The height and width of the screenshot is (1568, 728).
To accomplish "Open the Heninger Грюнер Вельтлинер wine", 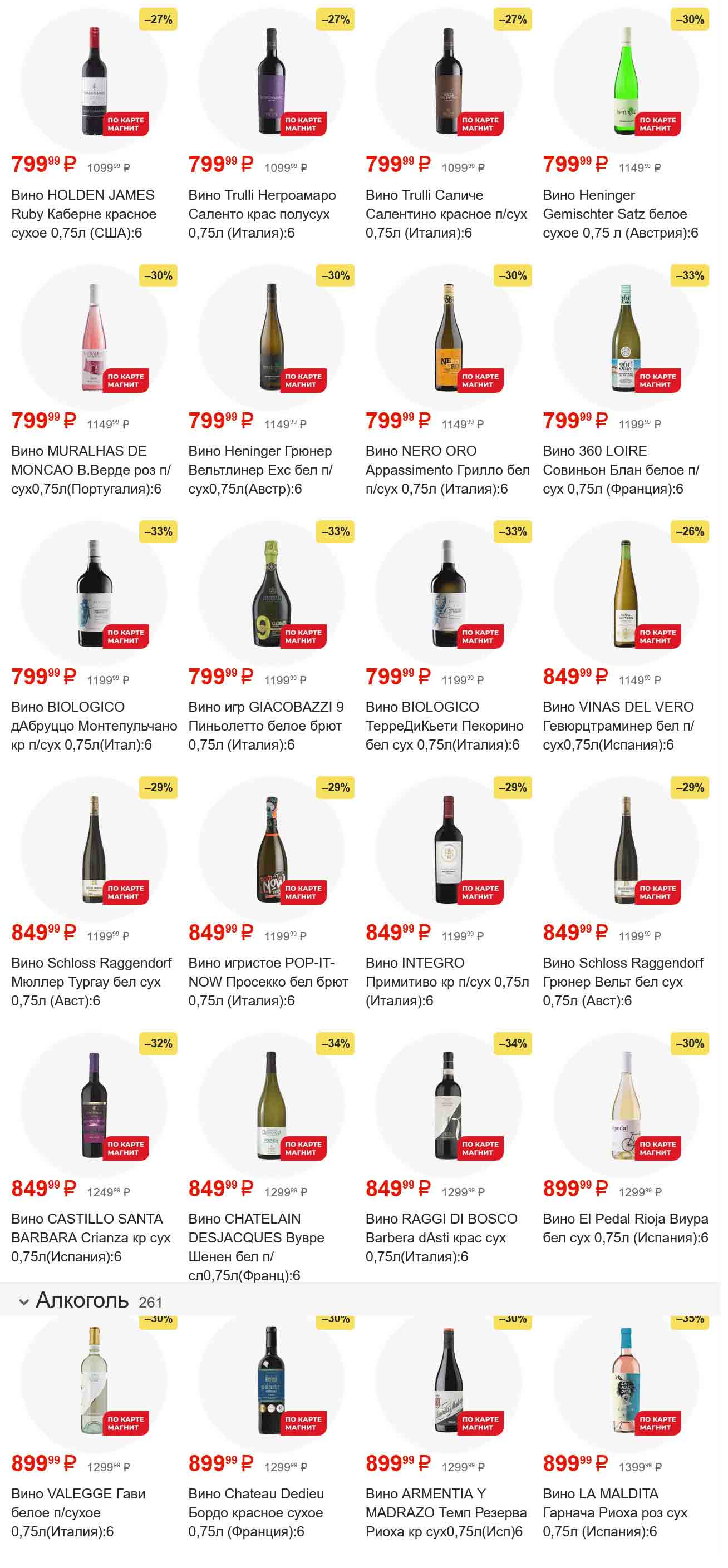I will (272, 338).
